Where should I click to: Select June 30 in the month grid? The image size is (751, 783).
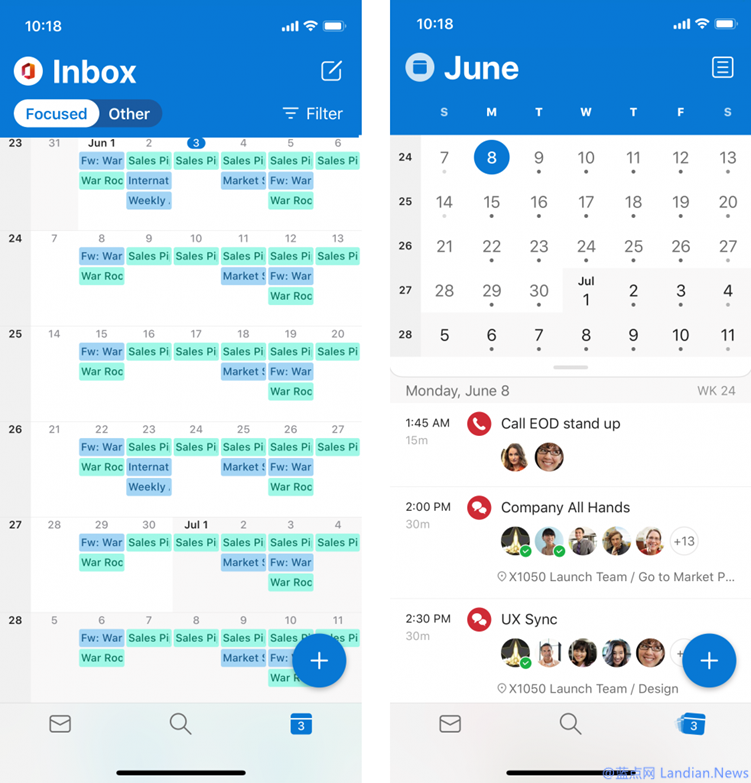tap(539, 291)
